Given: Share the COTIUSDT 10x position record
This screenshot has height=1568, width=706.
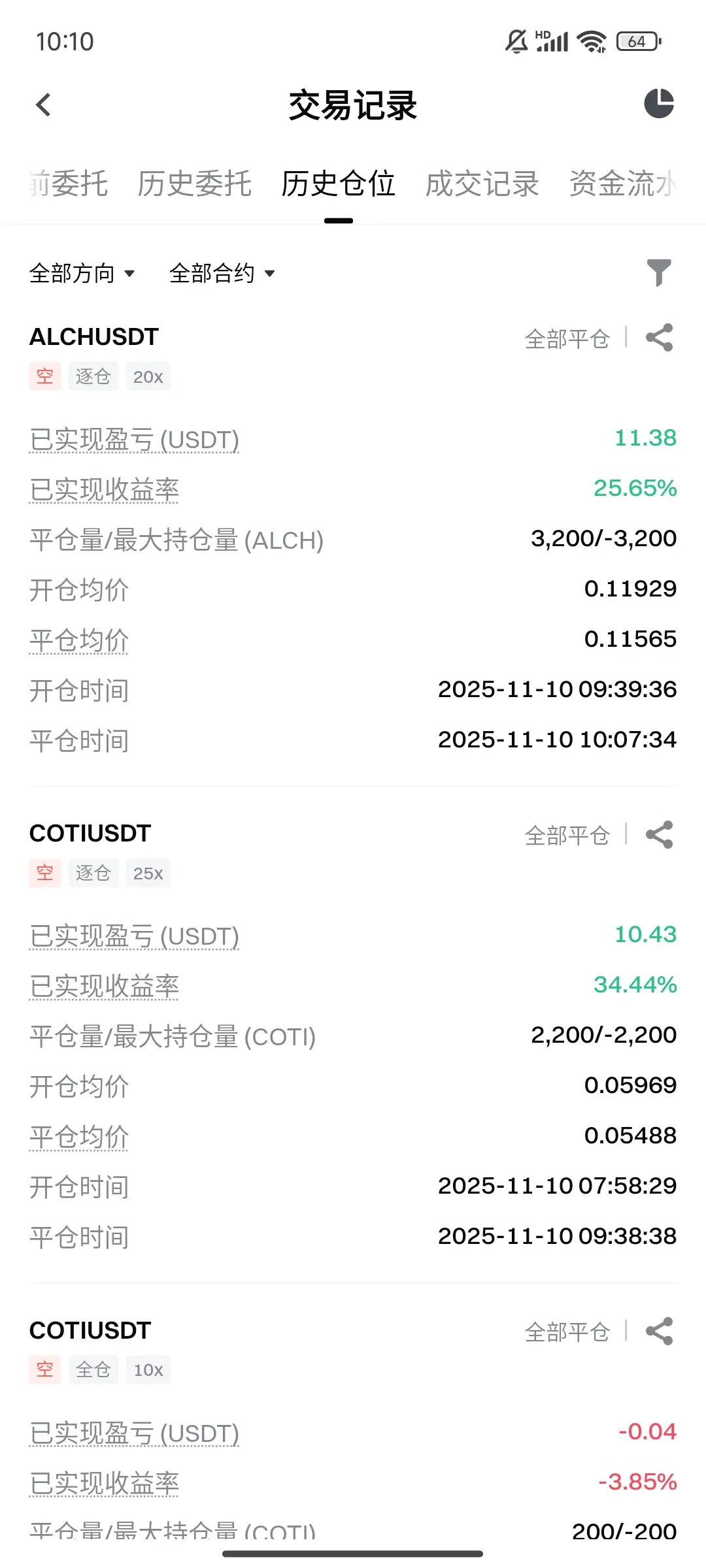Looking at the screenshot, I should coord(659,1331).
